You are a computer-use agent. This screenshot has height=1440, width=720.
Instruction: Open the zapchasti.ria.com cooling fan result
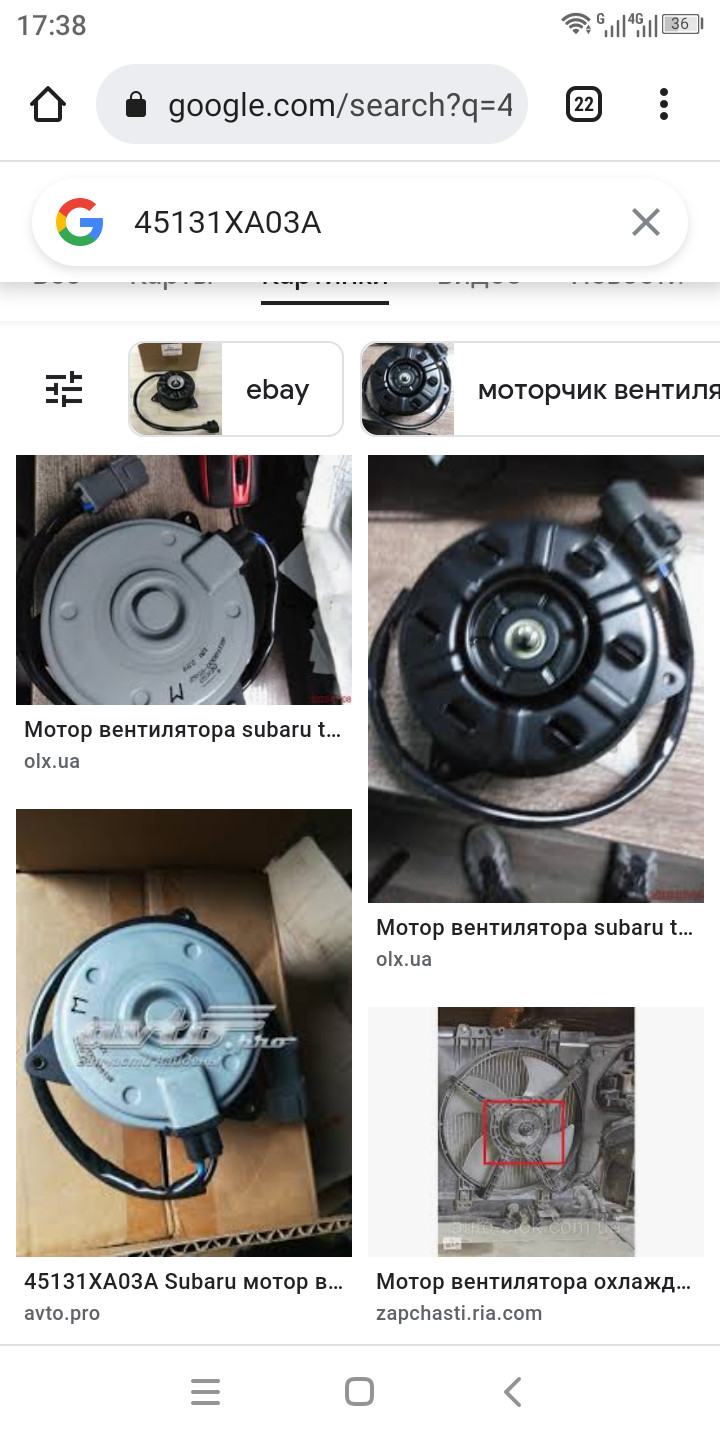(x=536, y=1132)
